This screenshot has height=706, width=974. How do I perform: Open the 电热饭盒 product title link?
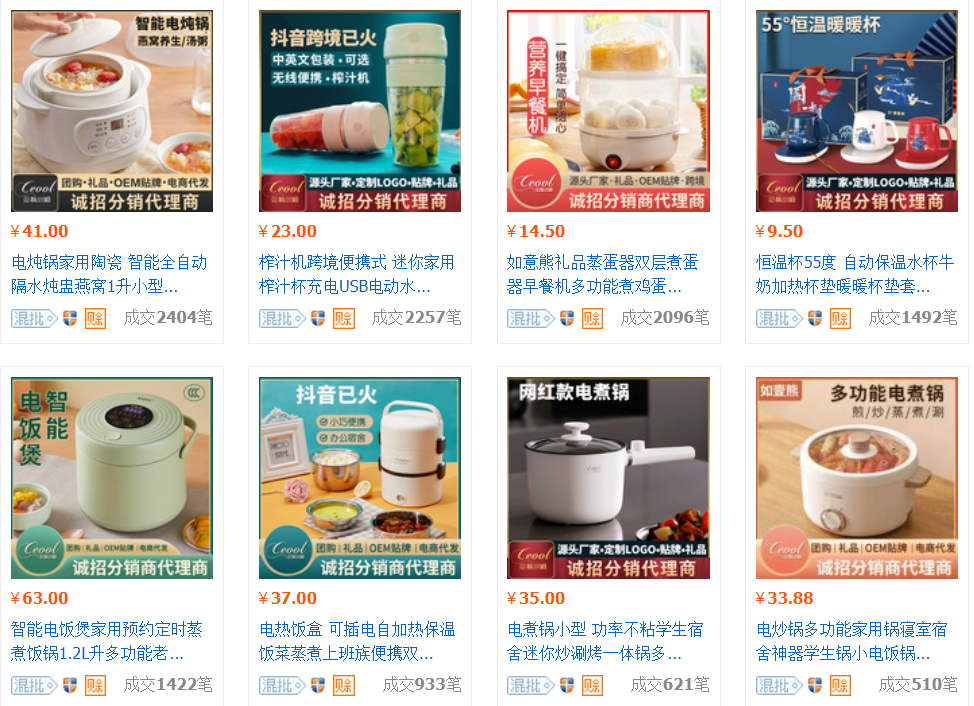pyautogui.click(x=356, y=641)
